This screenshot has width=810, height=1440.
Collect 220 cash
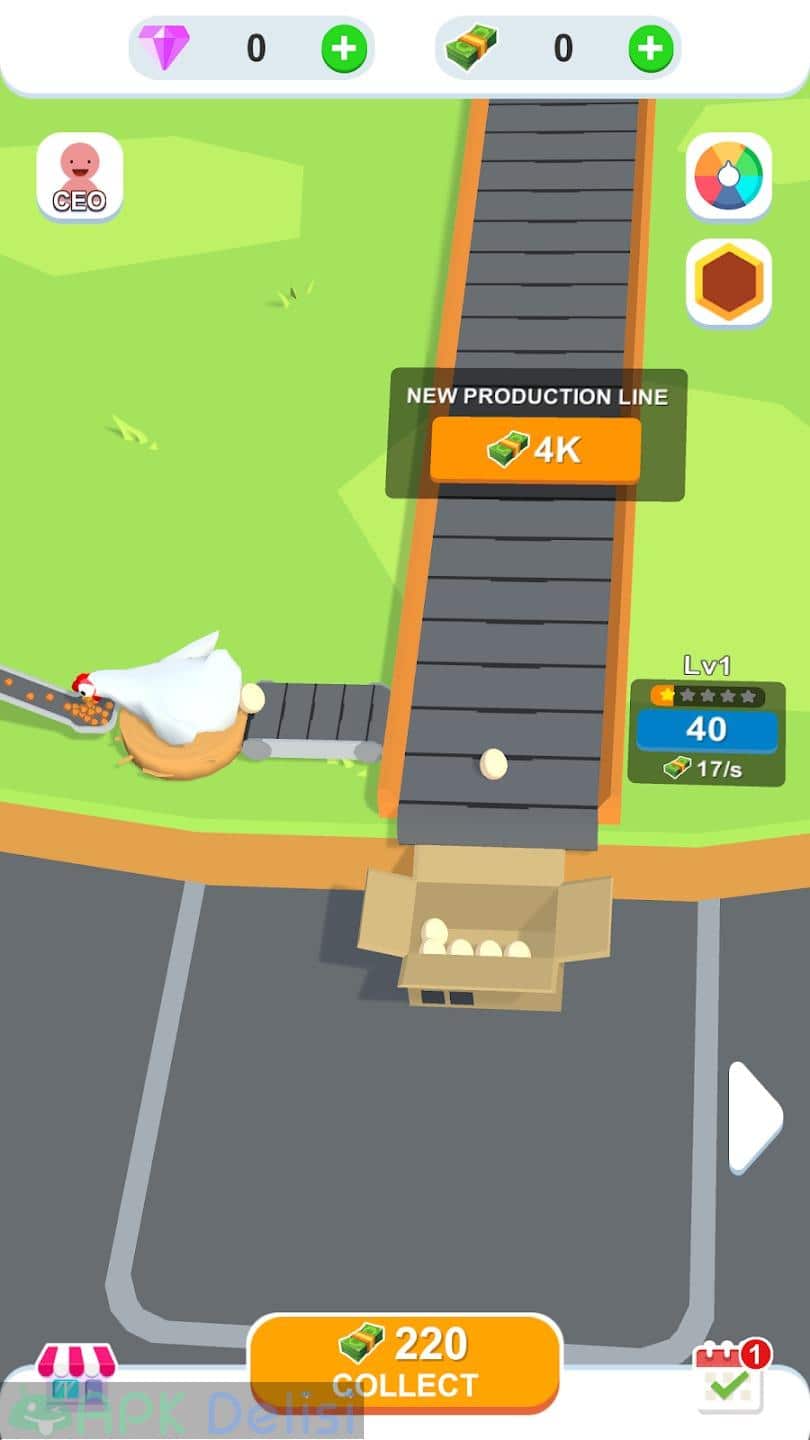[405, 1362]
